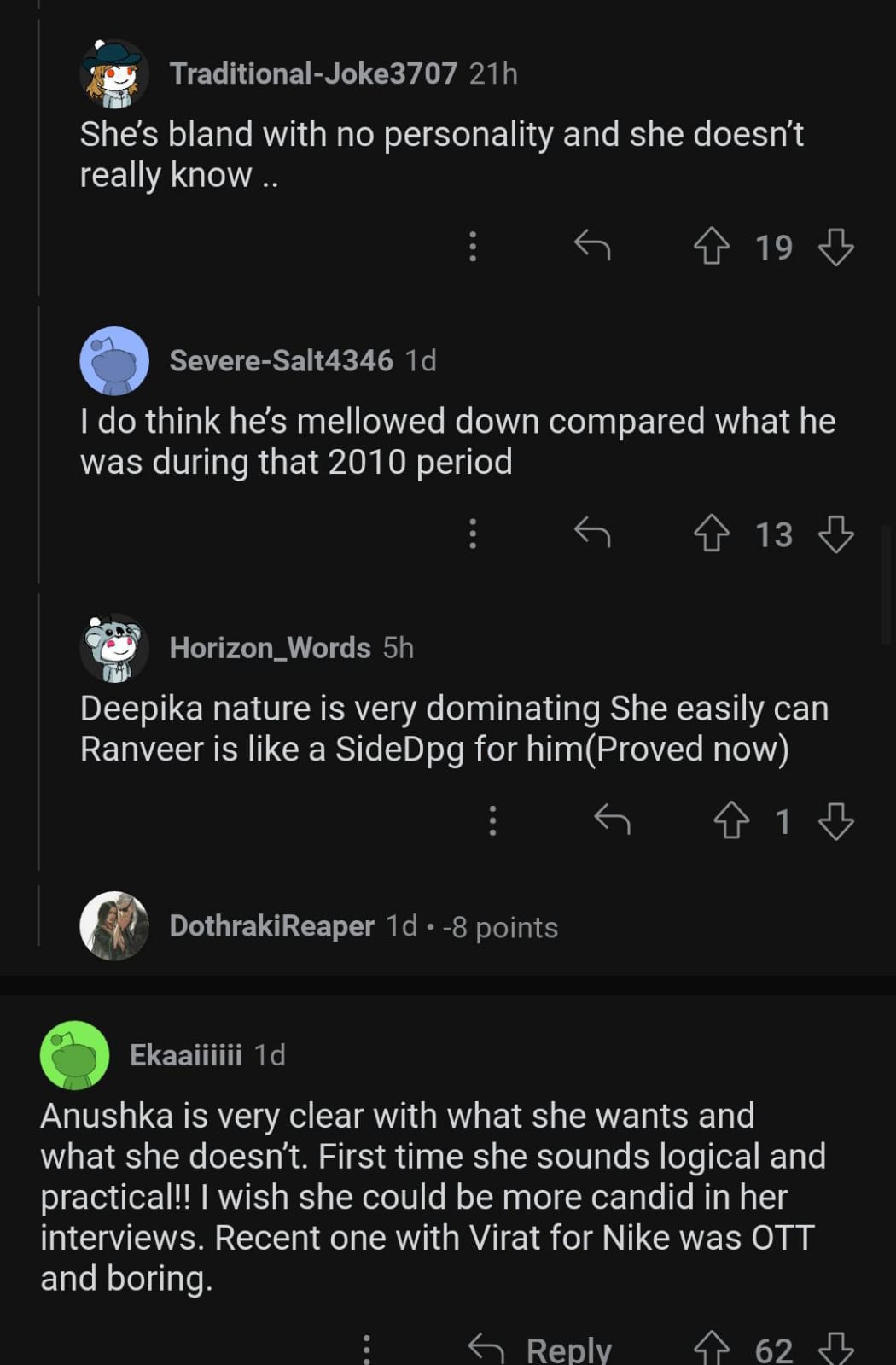Reply to Traditional-Joke3707's comment
The image size is (896, 1365).
(x=592, y=246)
